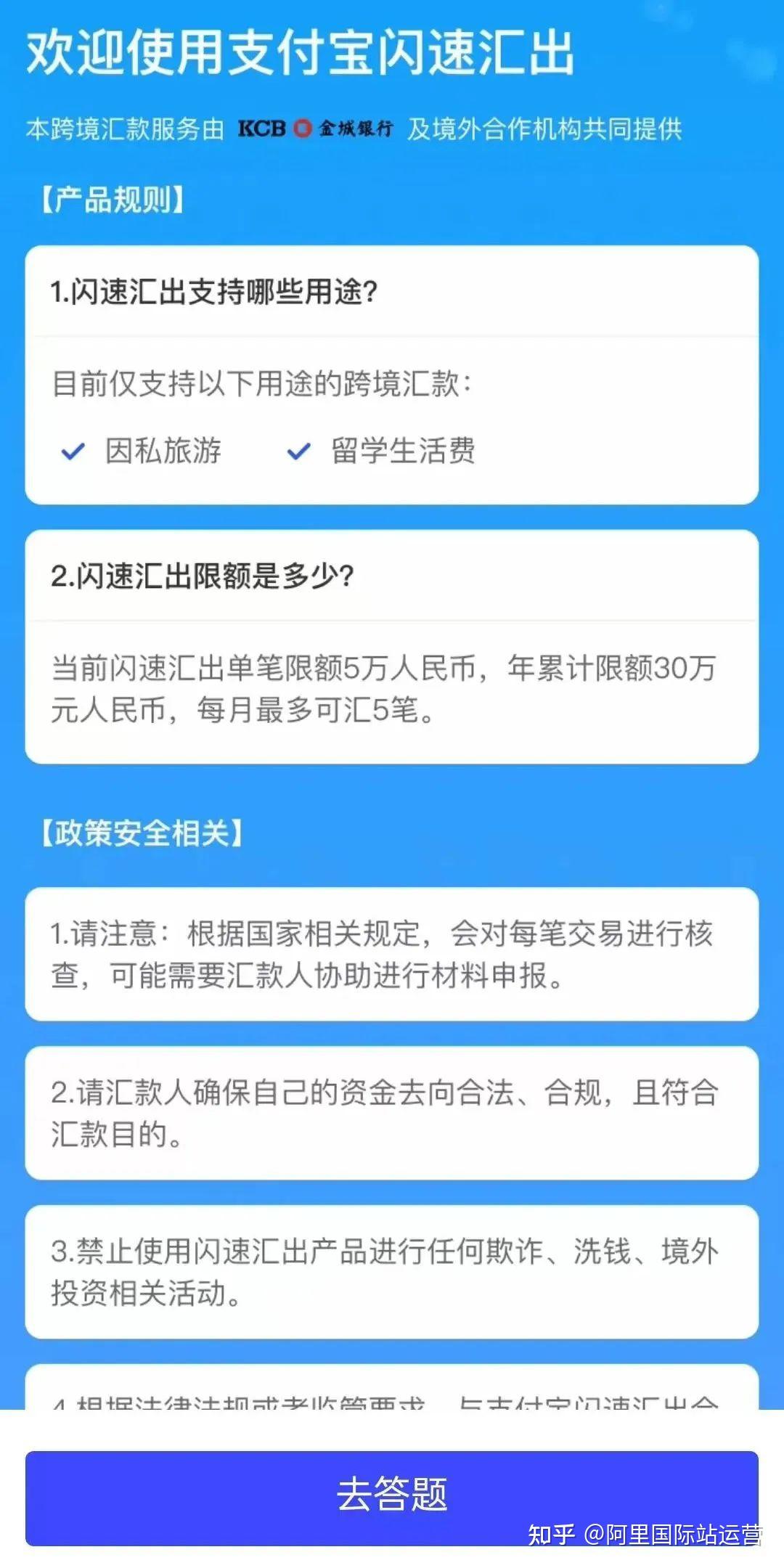Select the 留学生活费 purpose option
The height and width of the screenshot is (1568, 784).
pos(402,451)
